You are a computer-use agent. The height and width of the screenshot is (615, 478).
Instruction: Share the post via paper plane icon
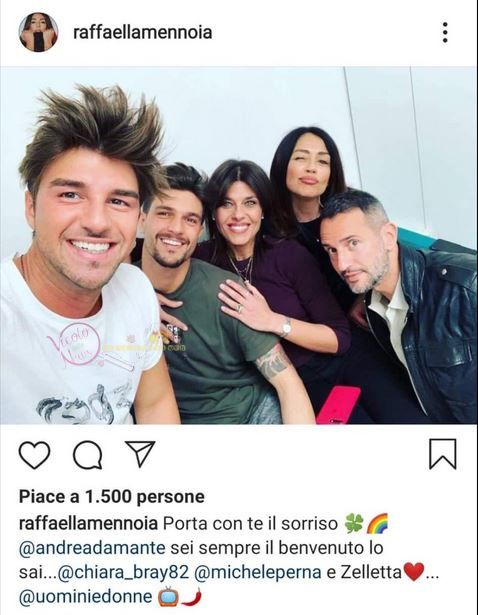(x=140, y=454)
